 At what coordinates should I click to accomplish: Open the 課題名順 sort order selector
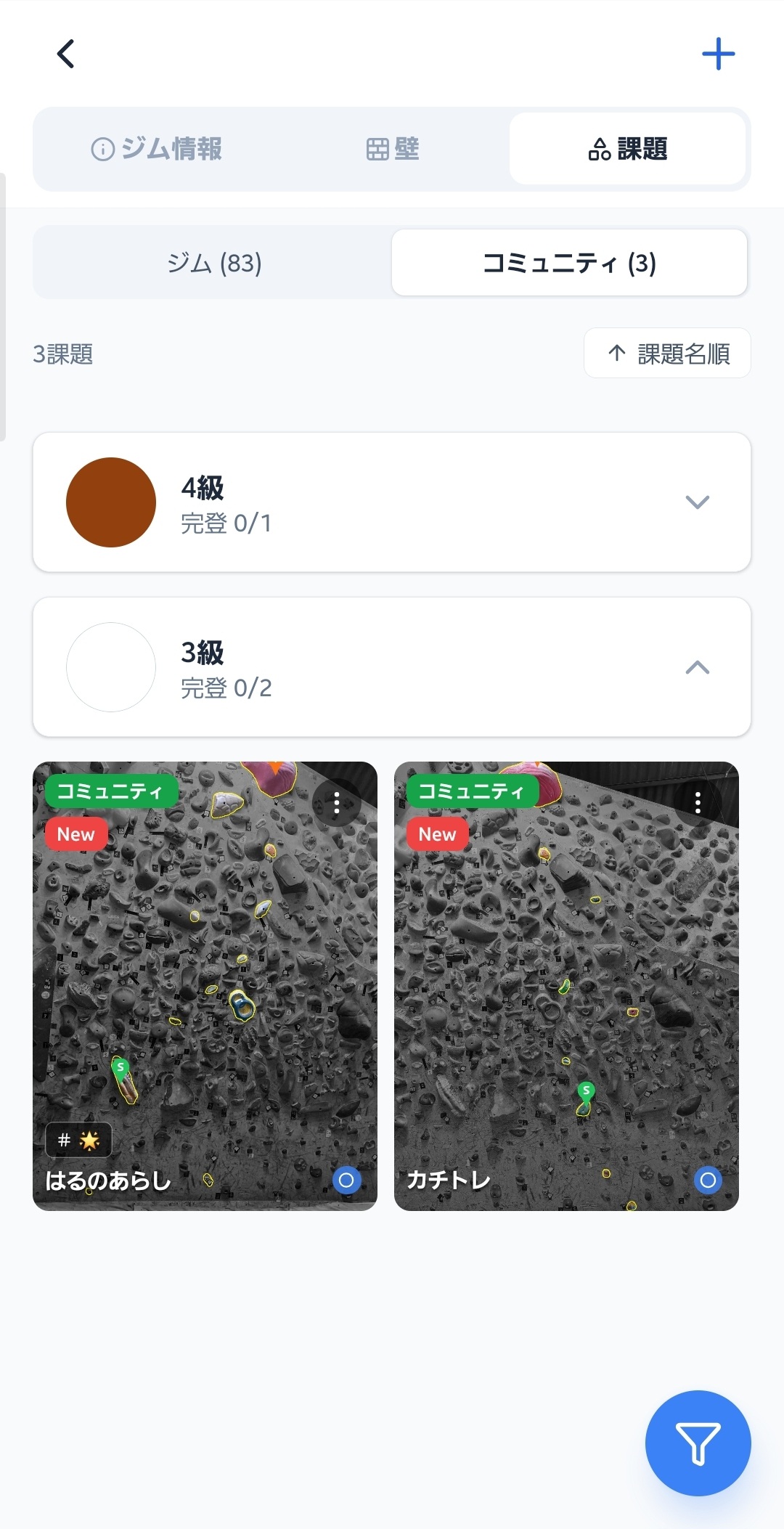click(666, 354)
